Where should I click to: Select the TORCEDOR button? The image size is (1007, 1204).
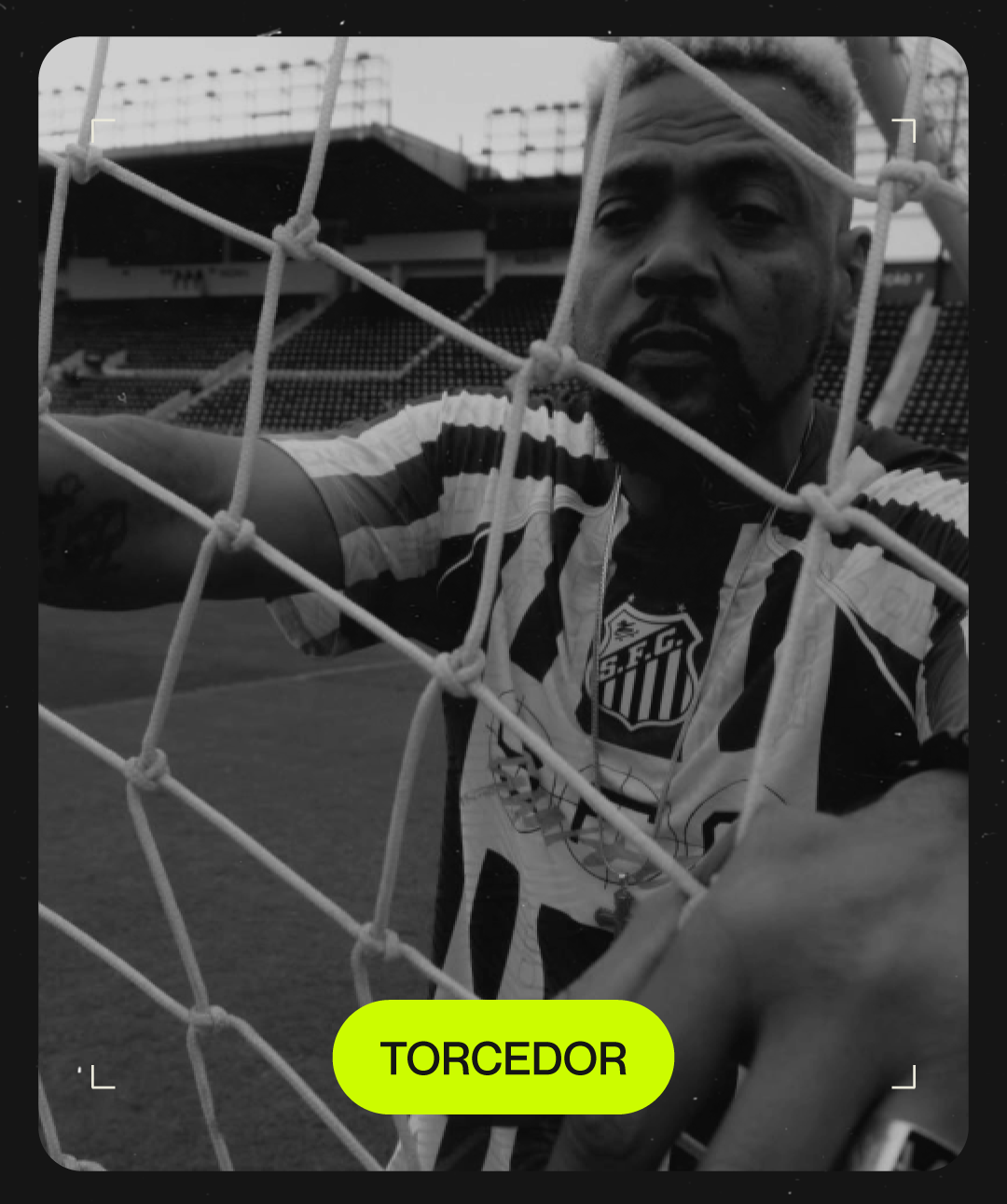point(503,1058)
